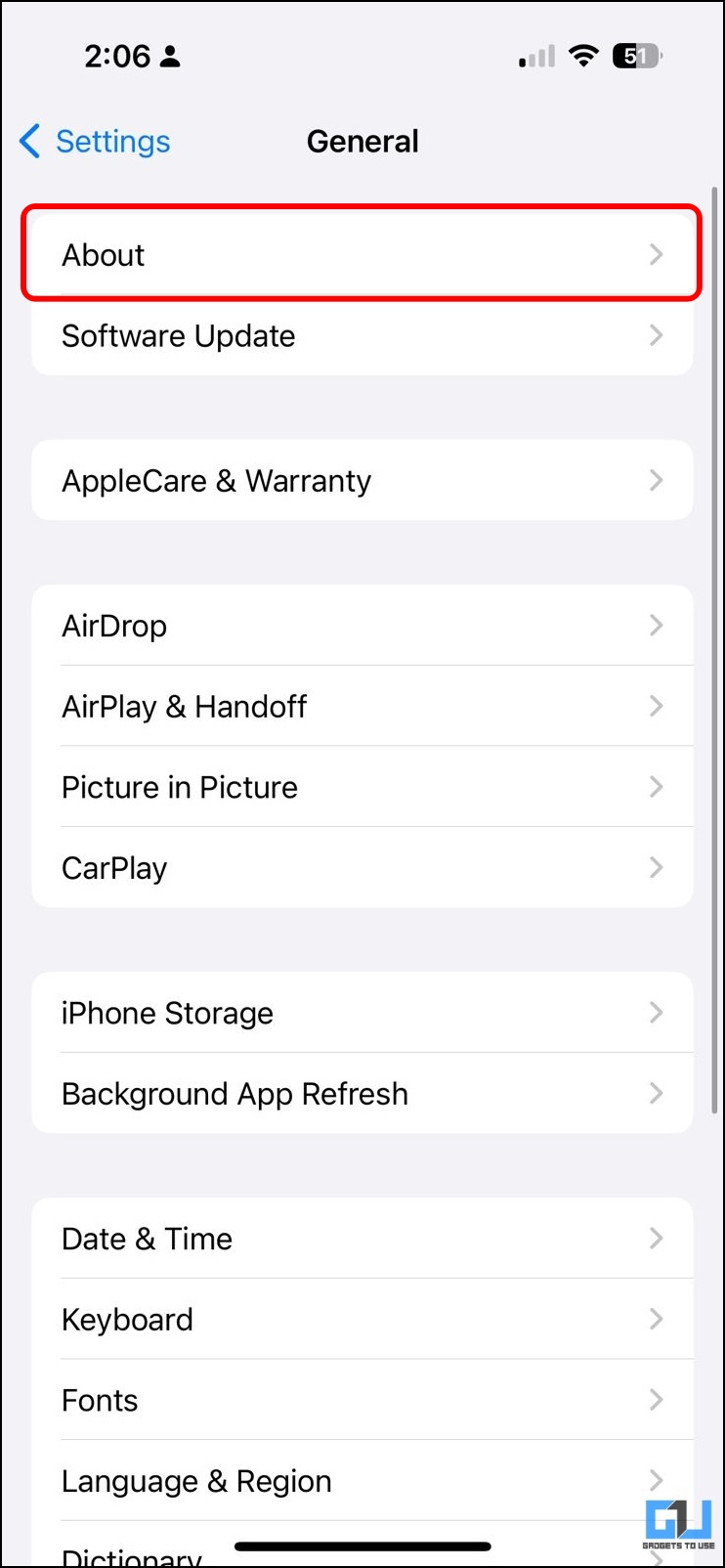Open Picture in Picture settings
This screenshot has height=1568, width=725.
[x=362, y=788]
